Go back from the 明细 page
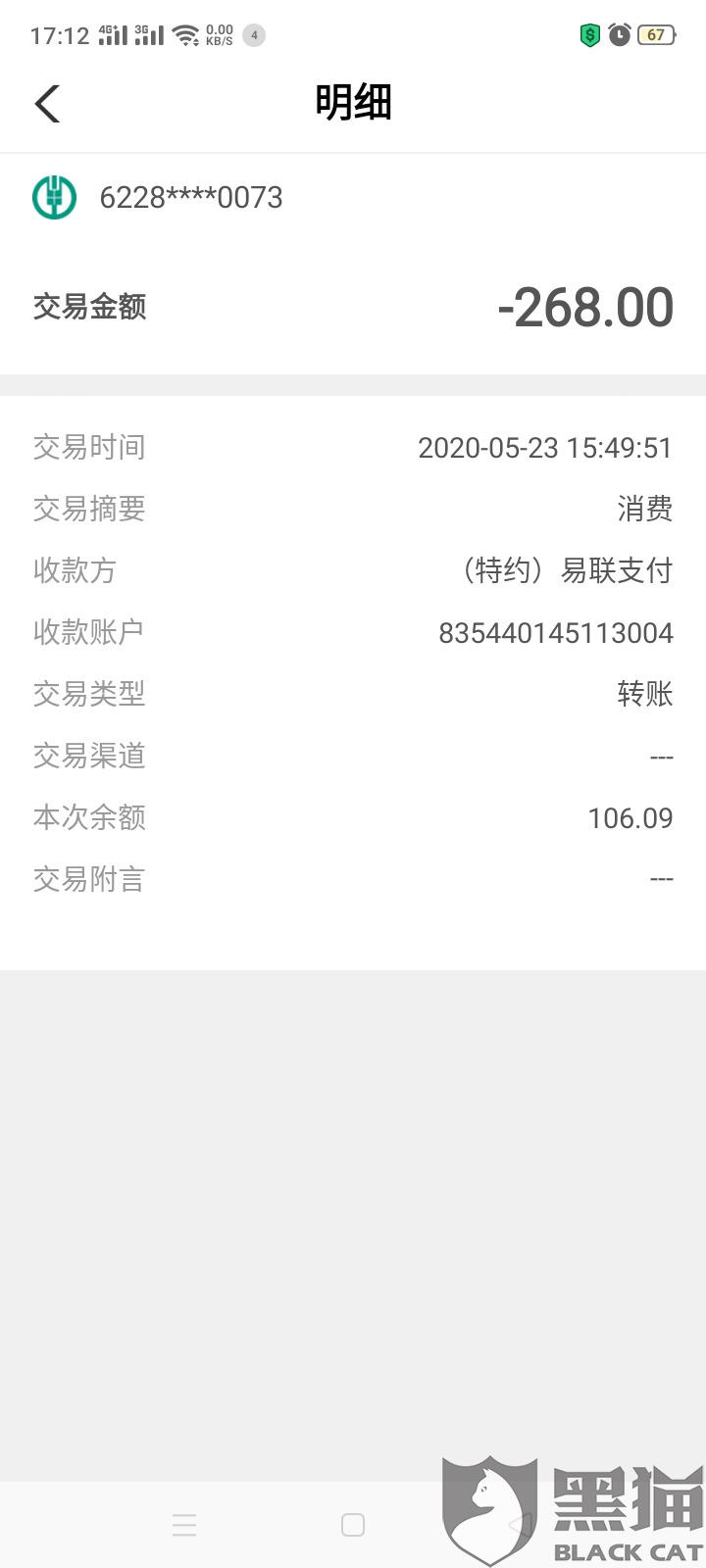 click(x=47, y=104)
